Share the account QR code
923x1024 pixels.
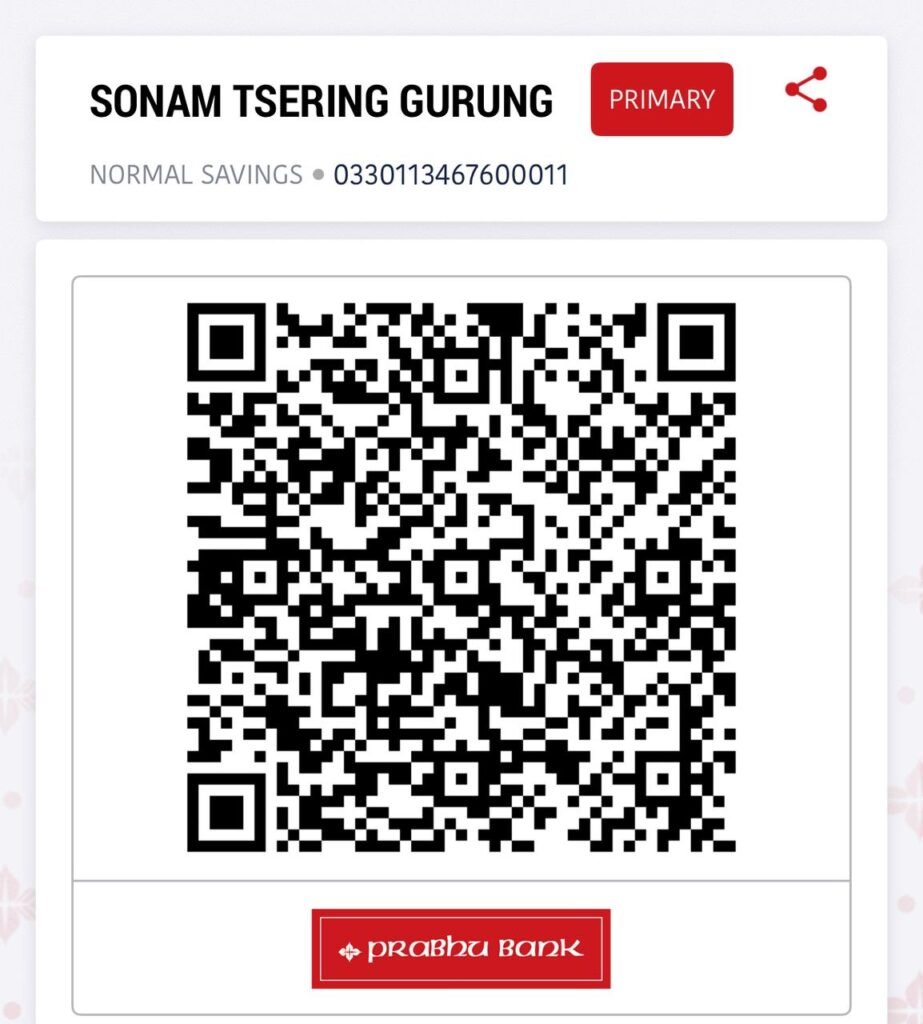[806, 91]
